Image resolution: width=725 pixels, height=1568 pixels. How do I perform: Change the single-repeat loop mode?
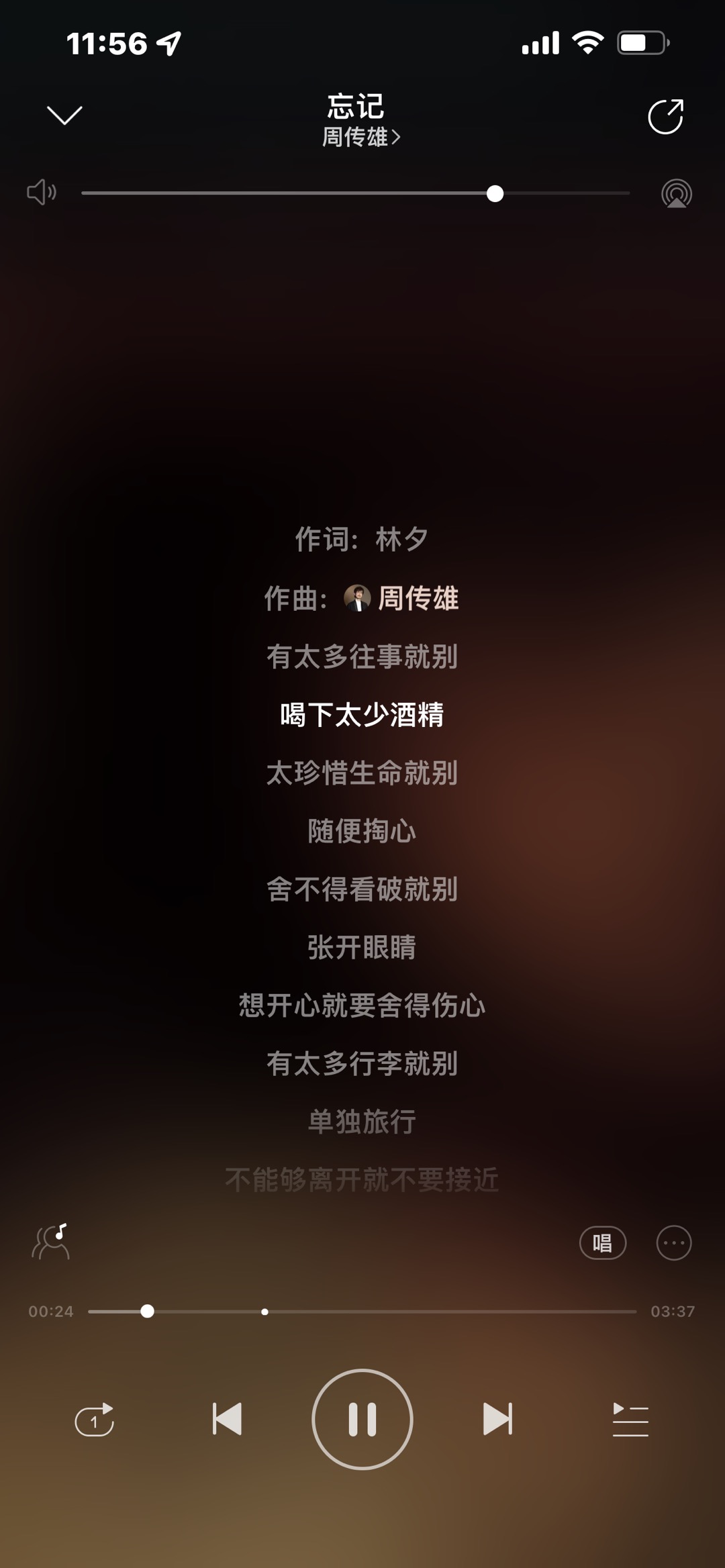click(94, 1419)
